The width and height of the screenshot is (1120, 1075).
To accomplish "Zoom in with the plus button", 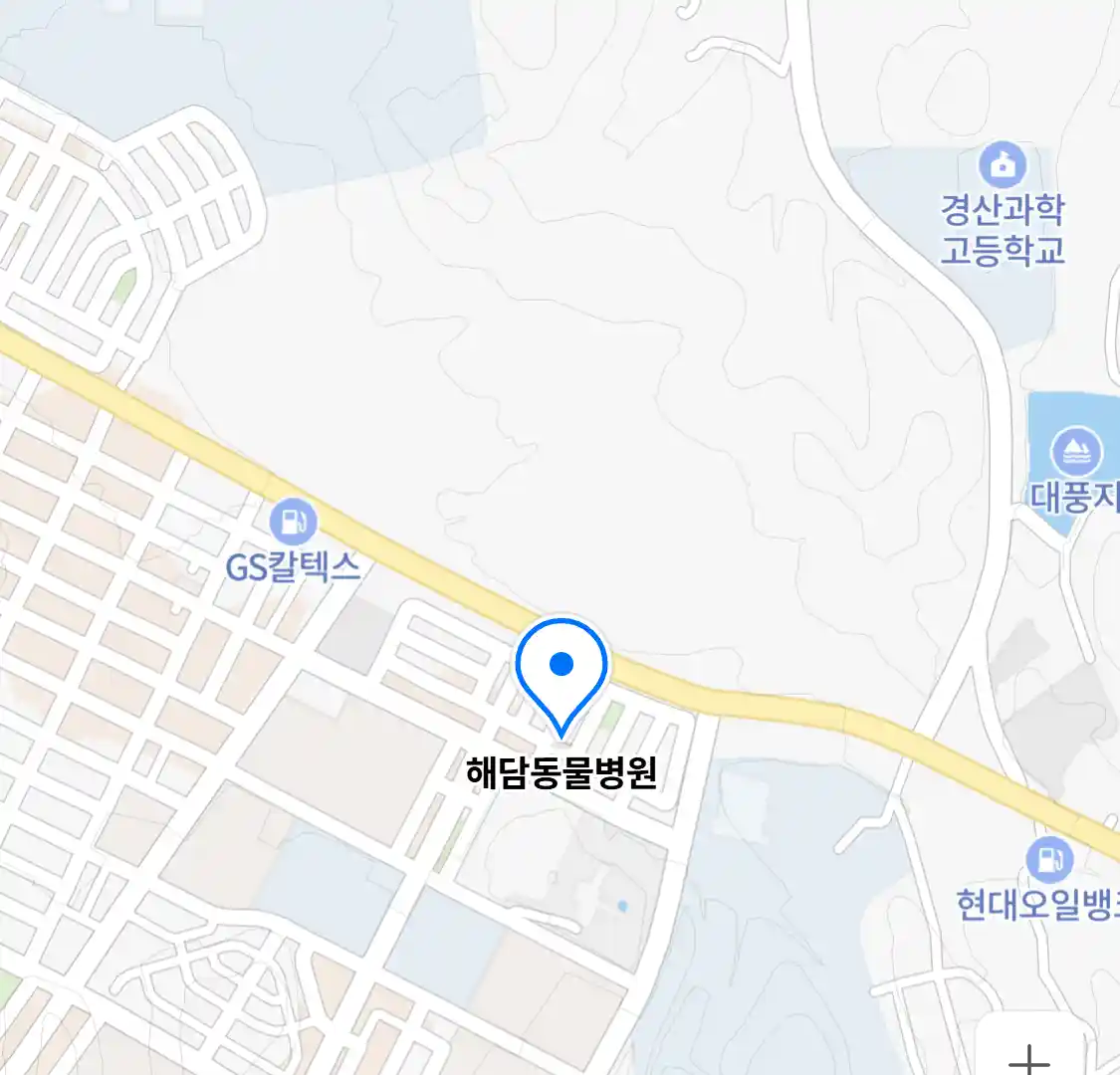I will (x=1029, y=1057).
